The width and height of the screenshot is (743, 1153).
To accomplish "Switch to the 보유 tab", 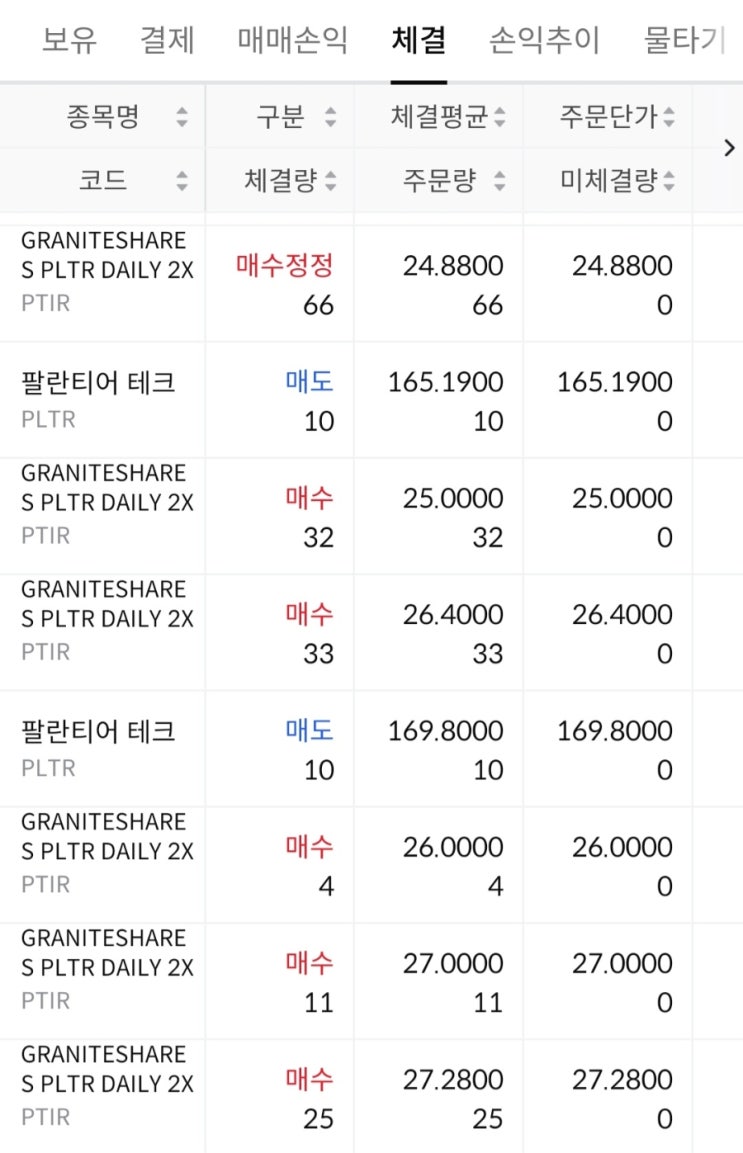I will click(67, 41).
